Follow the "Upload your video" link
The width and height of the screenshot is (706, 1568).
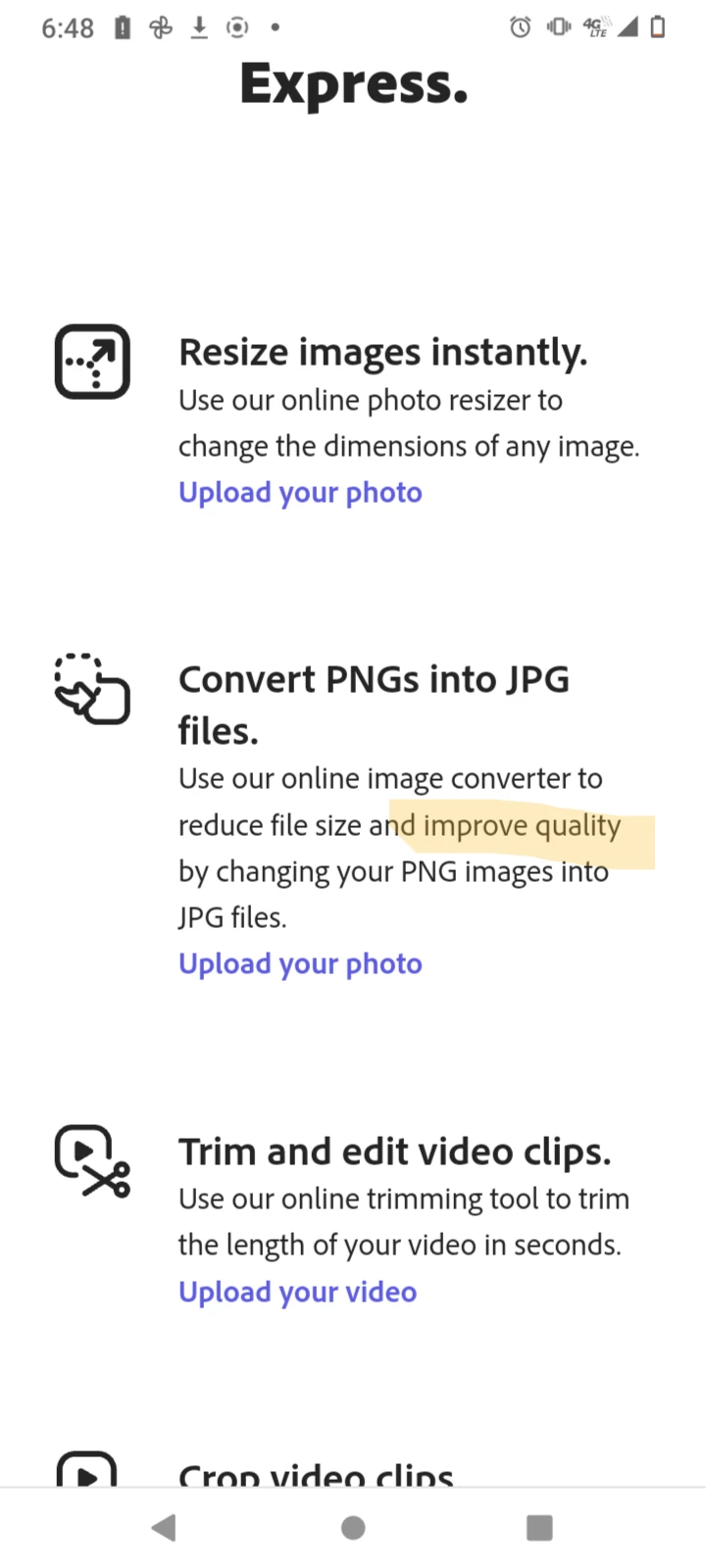click(297, 1292)
